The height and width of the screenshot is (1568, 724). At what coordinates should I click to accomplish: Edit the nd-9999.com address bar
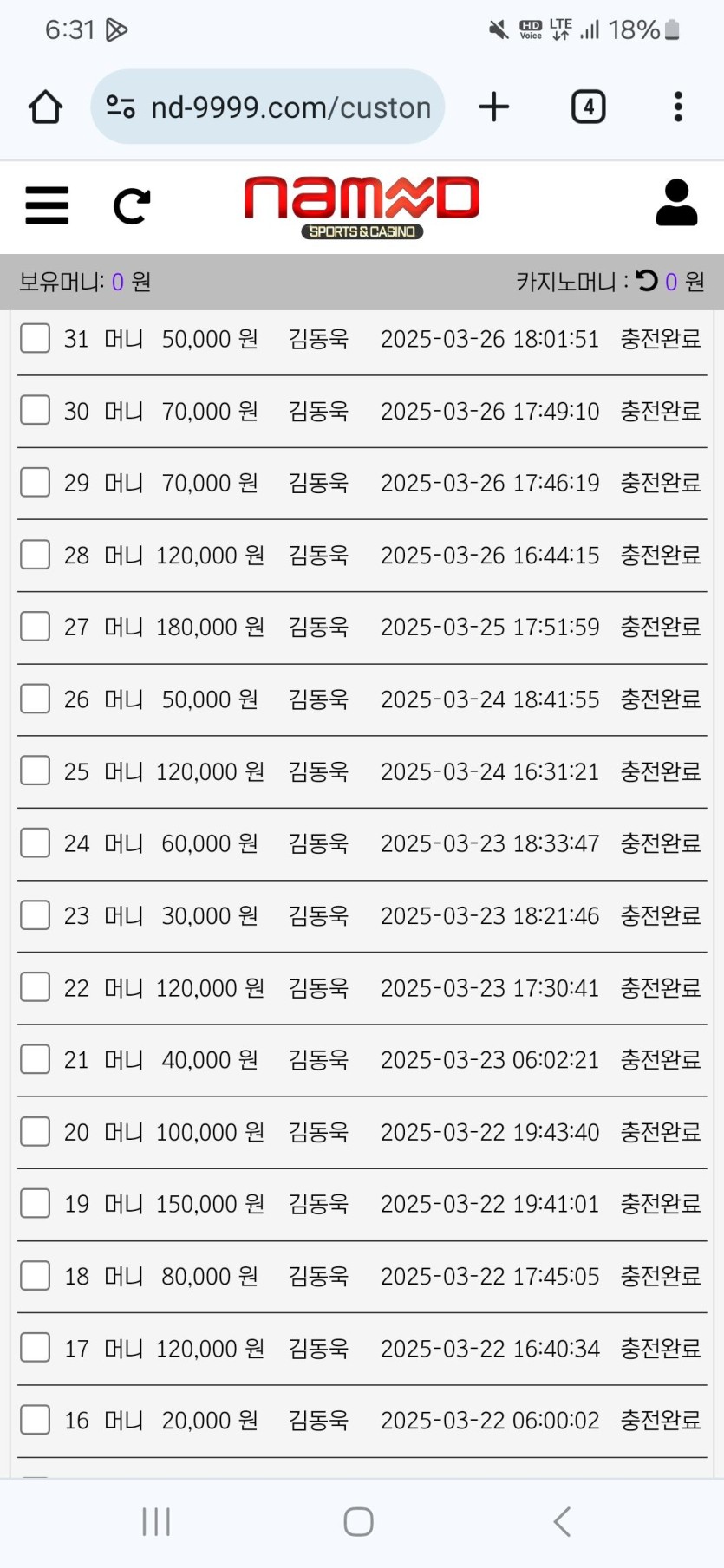pyautogui.click(x=290, y=107)
